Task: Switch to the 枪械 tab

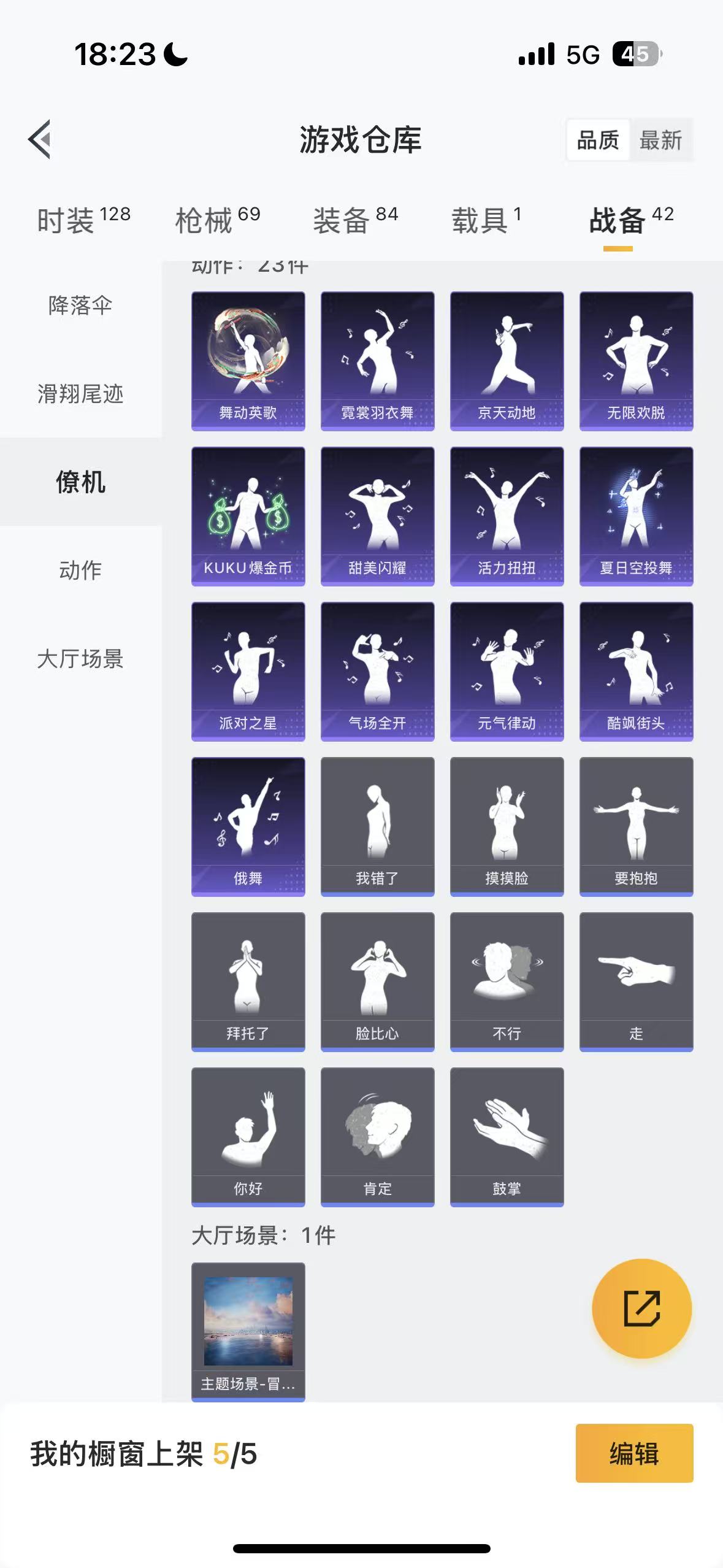Action: pos(218,220)
